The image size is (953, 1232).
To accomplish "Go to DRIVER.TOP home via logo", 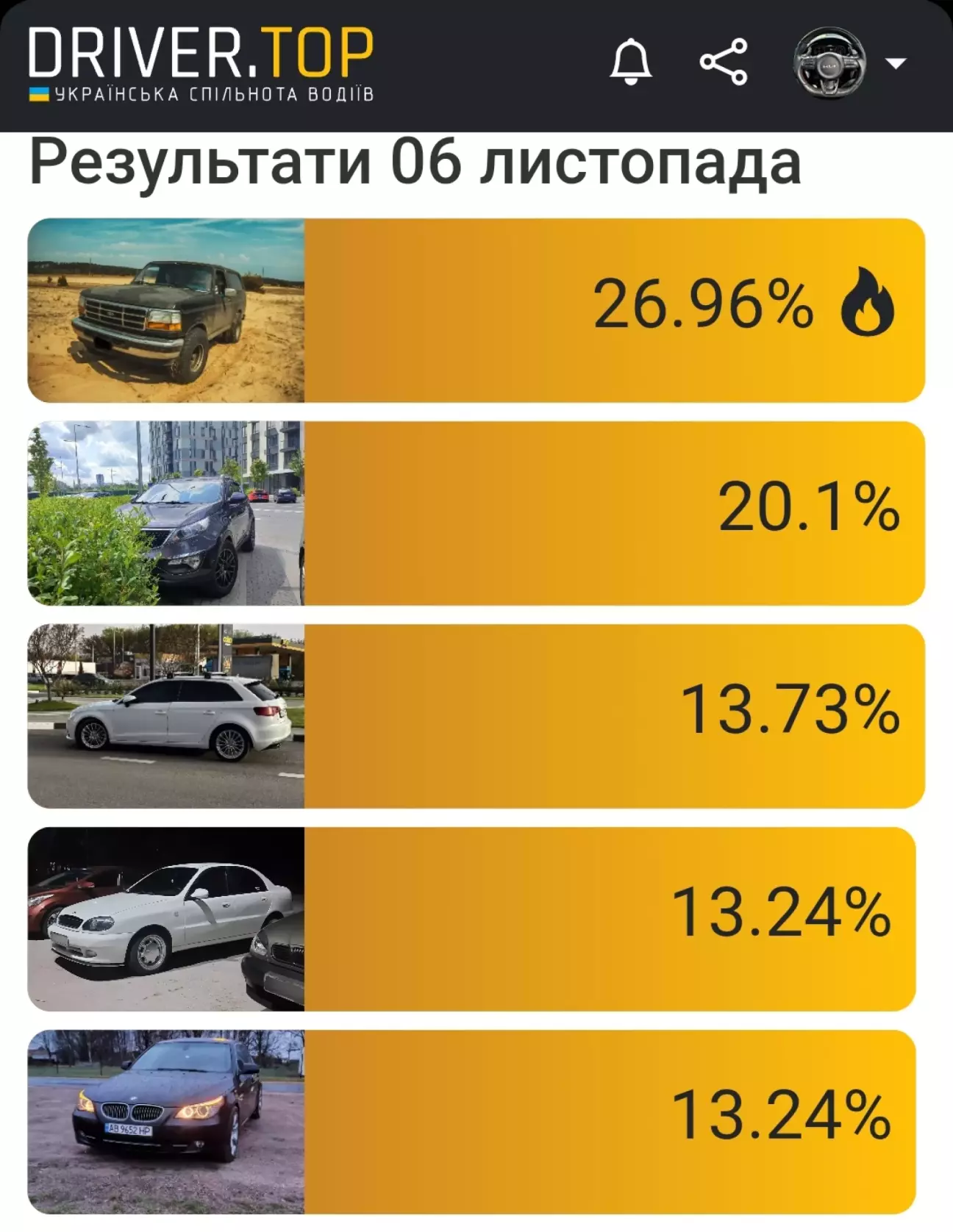I will 201,64.
